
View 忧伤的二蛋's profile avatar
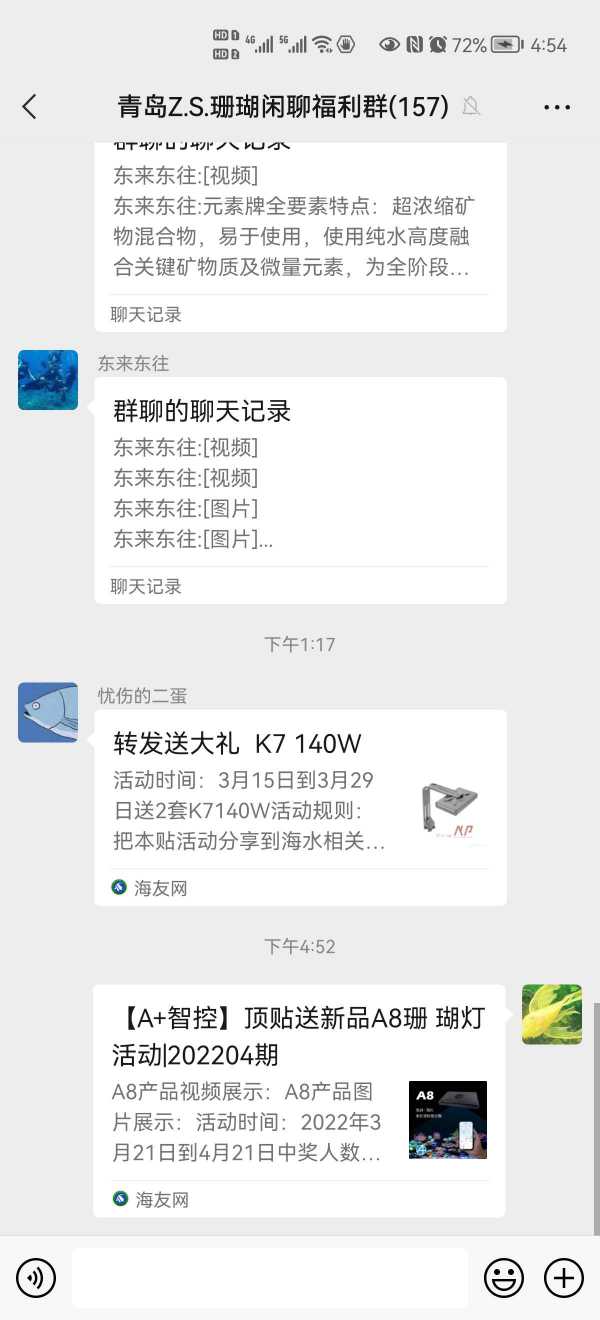[48, 712]
